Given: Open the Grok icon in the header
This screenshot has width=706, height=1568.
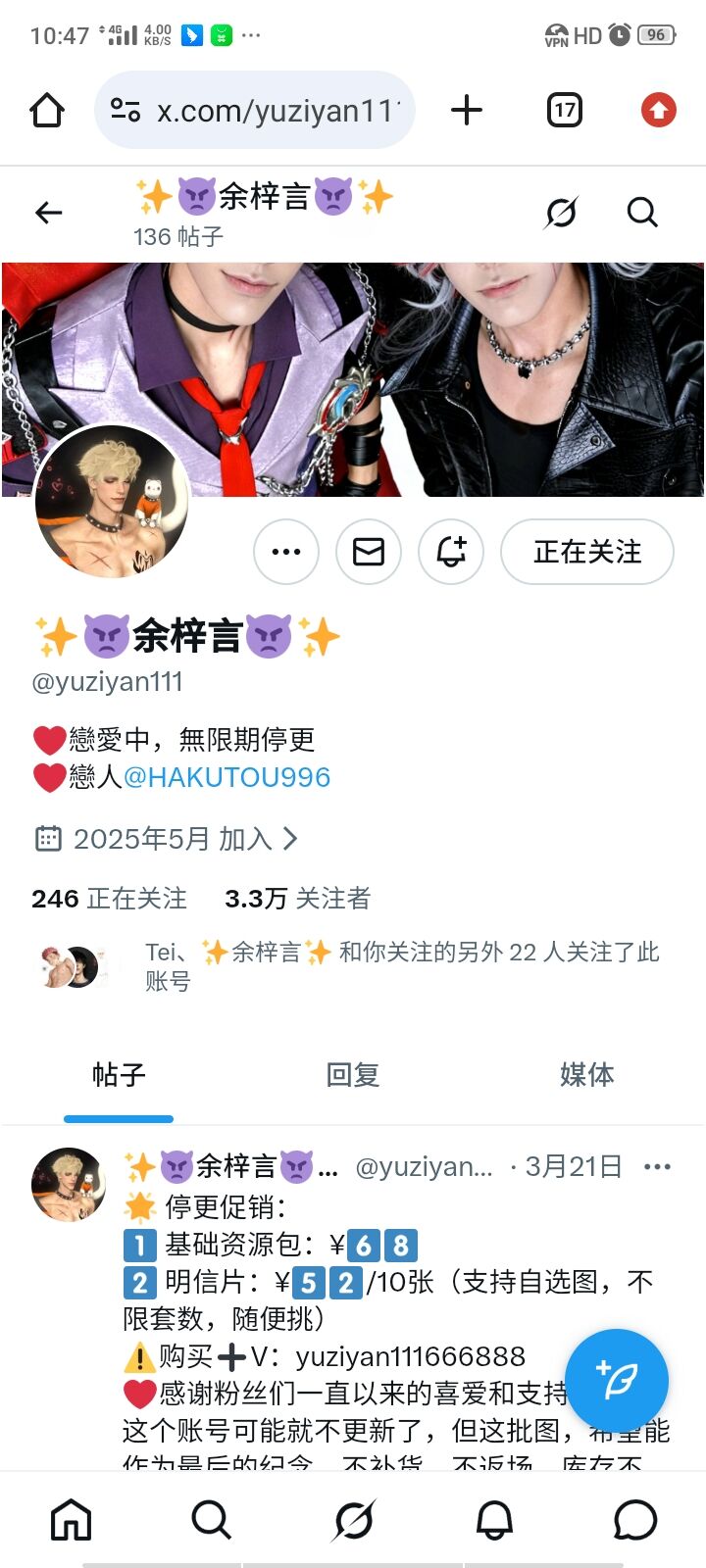Looking at the screenshot, I should click(x=561, y=213).
